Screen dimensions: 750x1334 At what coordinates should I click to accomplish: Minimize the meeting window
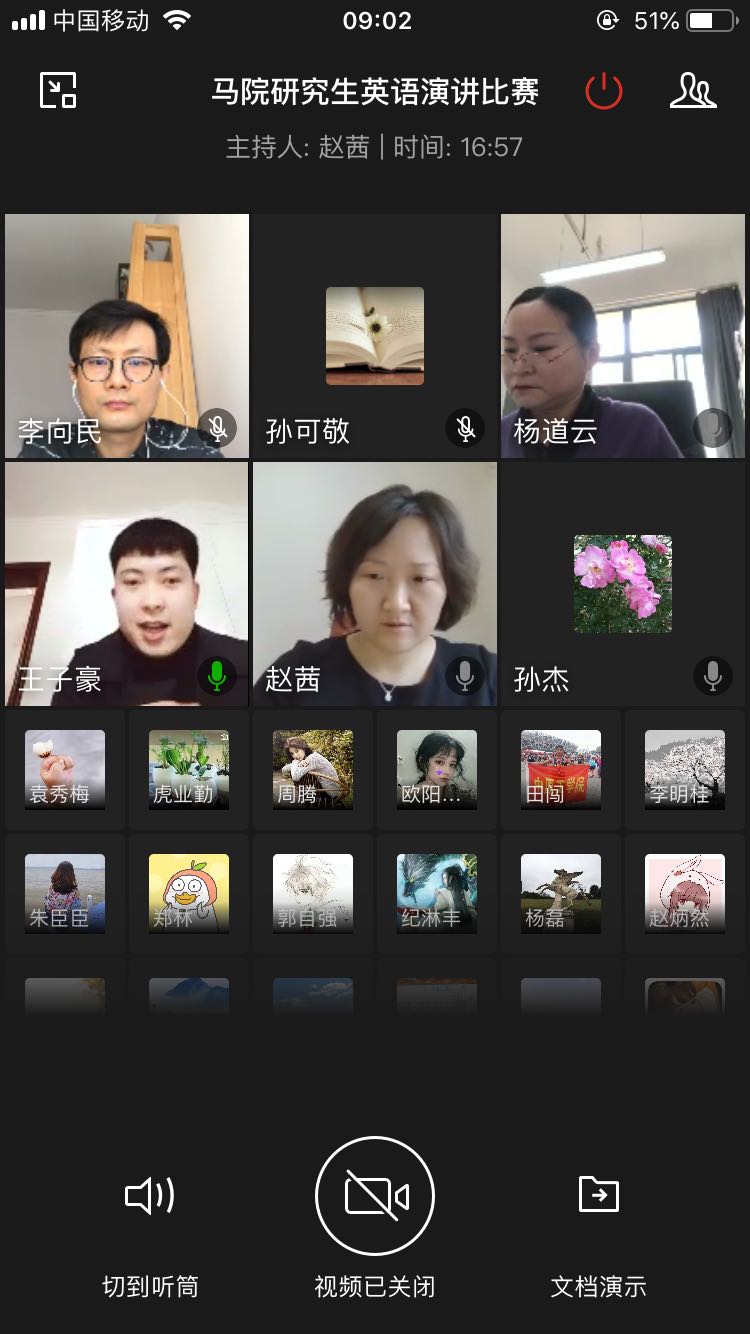(x=58, y=91)
